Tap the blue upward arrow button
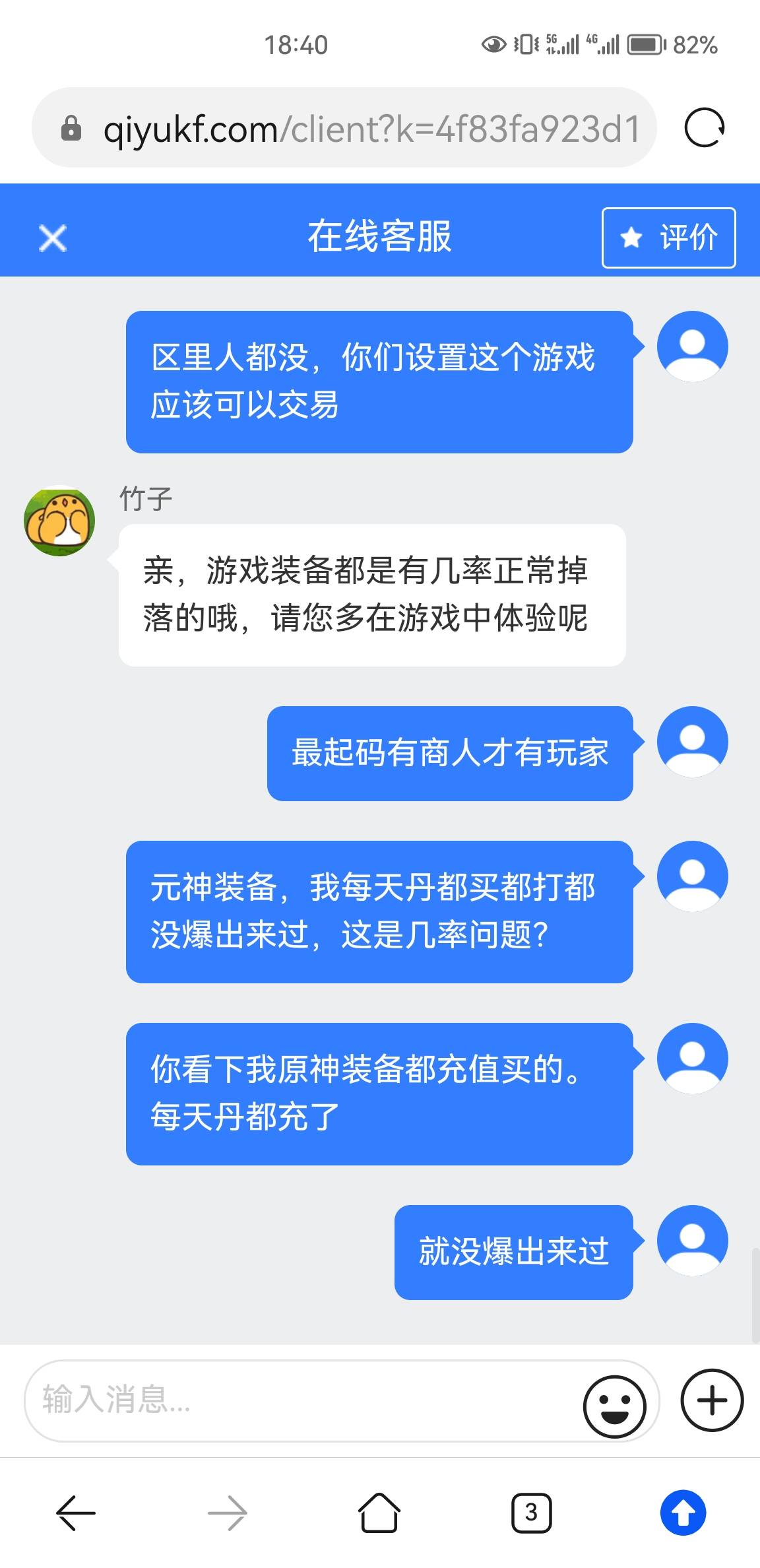The width and height of the screenshot is (760, 1568). pyautogui.click(x=683, y=1512)
